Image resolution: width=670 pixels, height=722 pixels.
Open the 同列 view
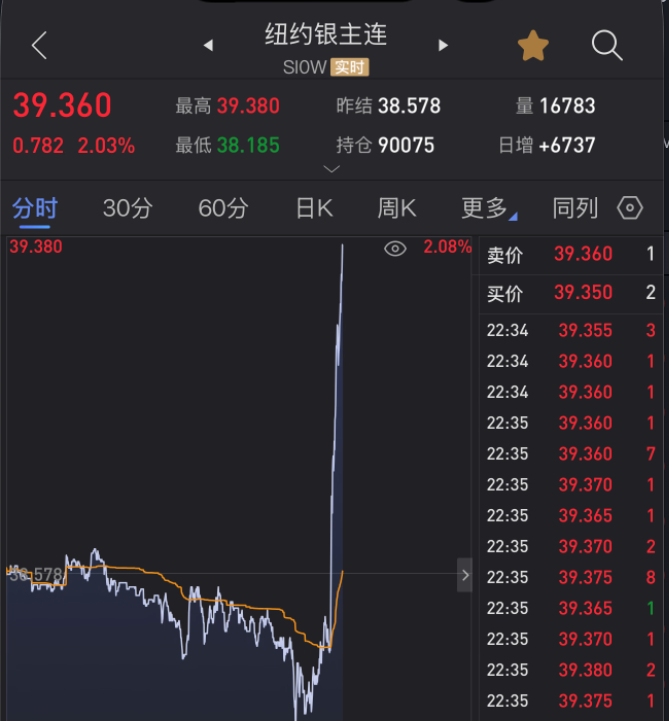click(x=575, y=208)
